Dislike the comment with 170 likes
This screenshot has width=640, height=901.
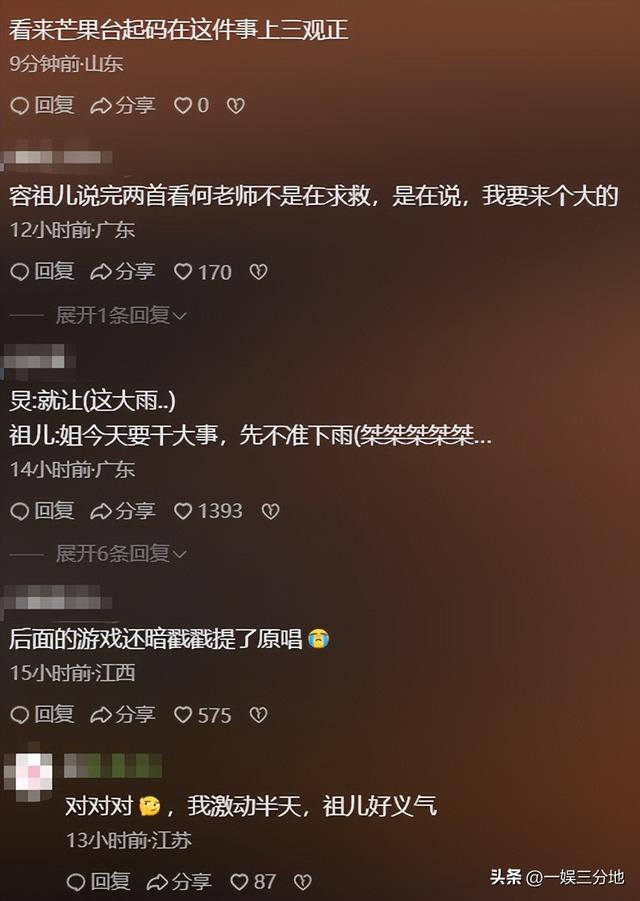[258, 271]
